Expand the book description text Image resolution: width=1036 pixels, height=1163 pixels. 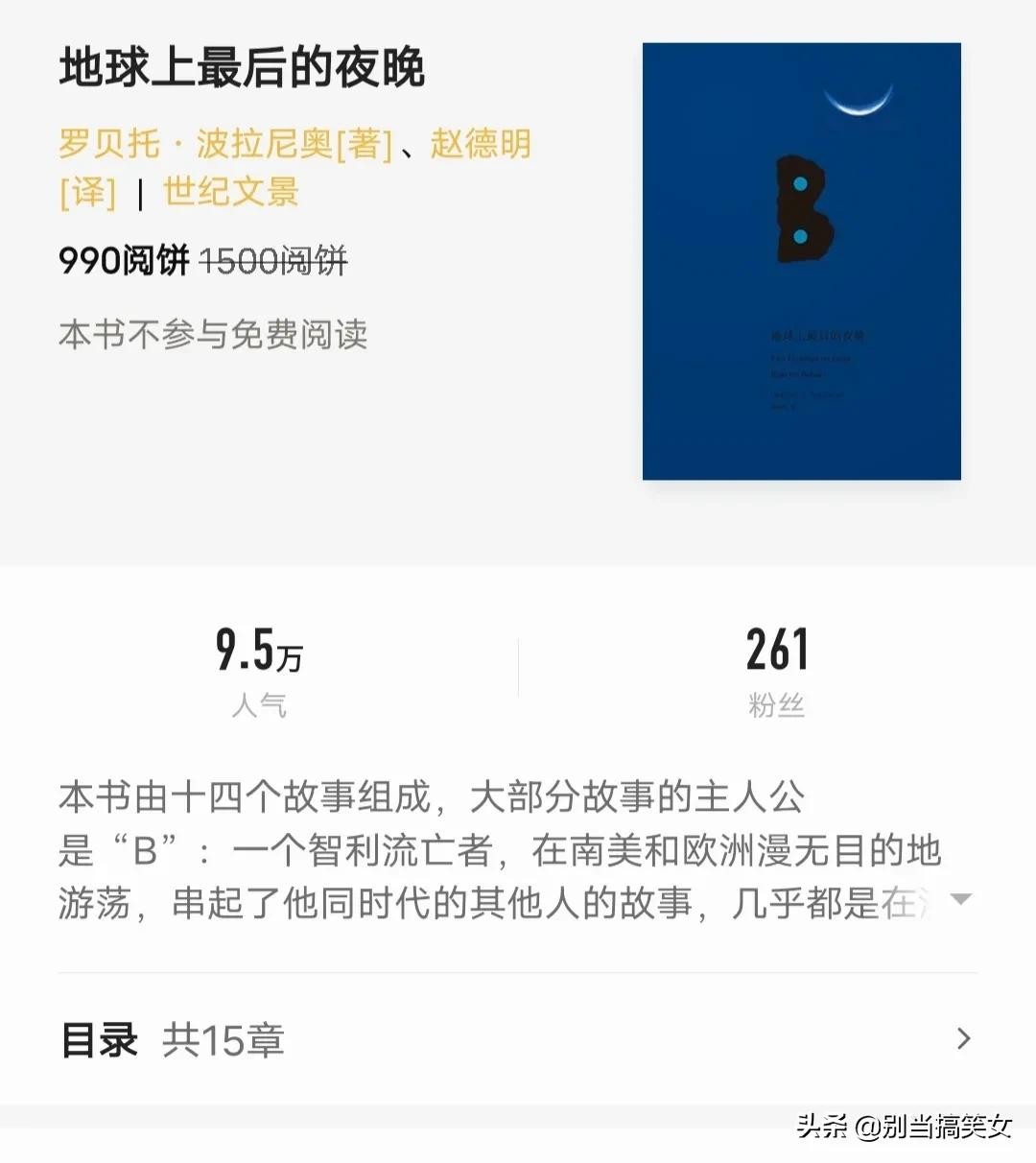pyautogui.click(x=960, y=900)
